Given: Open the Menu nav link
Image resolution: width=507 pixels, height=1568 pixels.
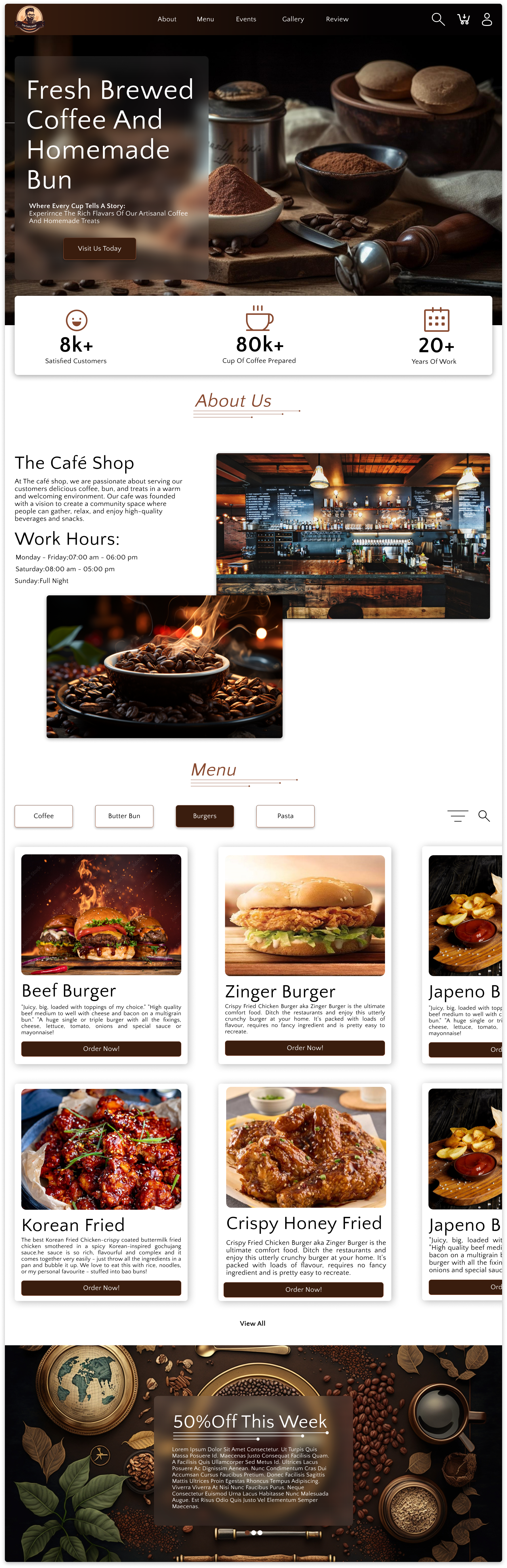Looking at the screenshot, I should pyautogui.click(x=205, y=20).
